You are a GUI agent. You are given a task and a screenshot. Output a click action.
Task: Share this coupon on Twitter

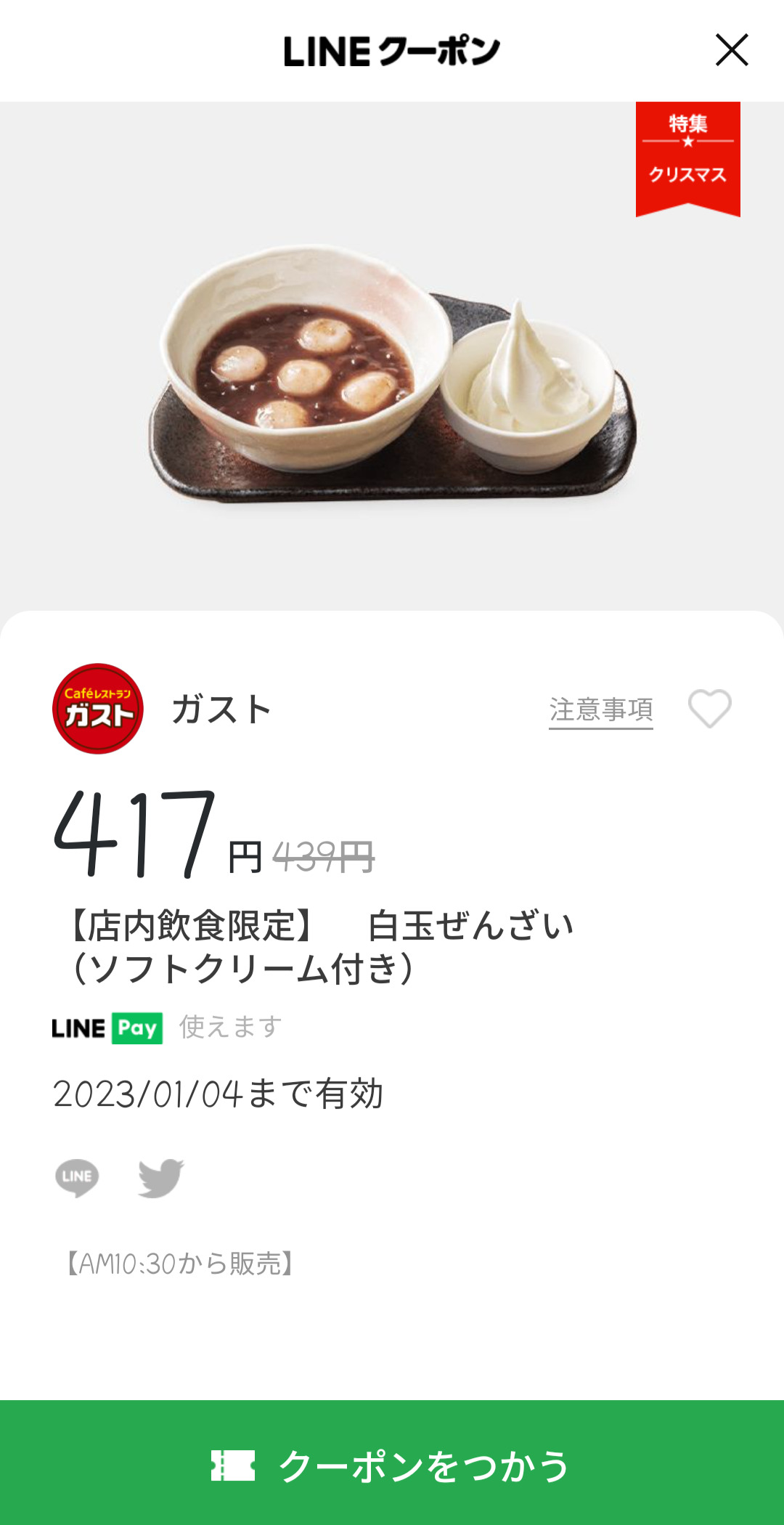pos(160,1177)
